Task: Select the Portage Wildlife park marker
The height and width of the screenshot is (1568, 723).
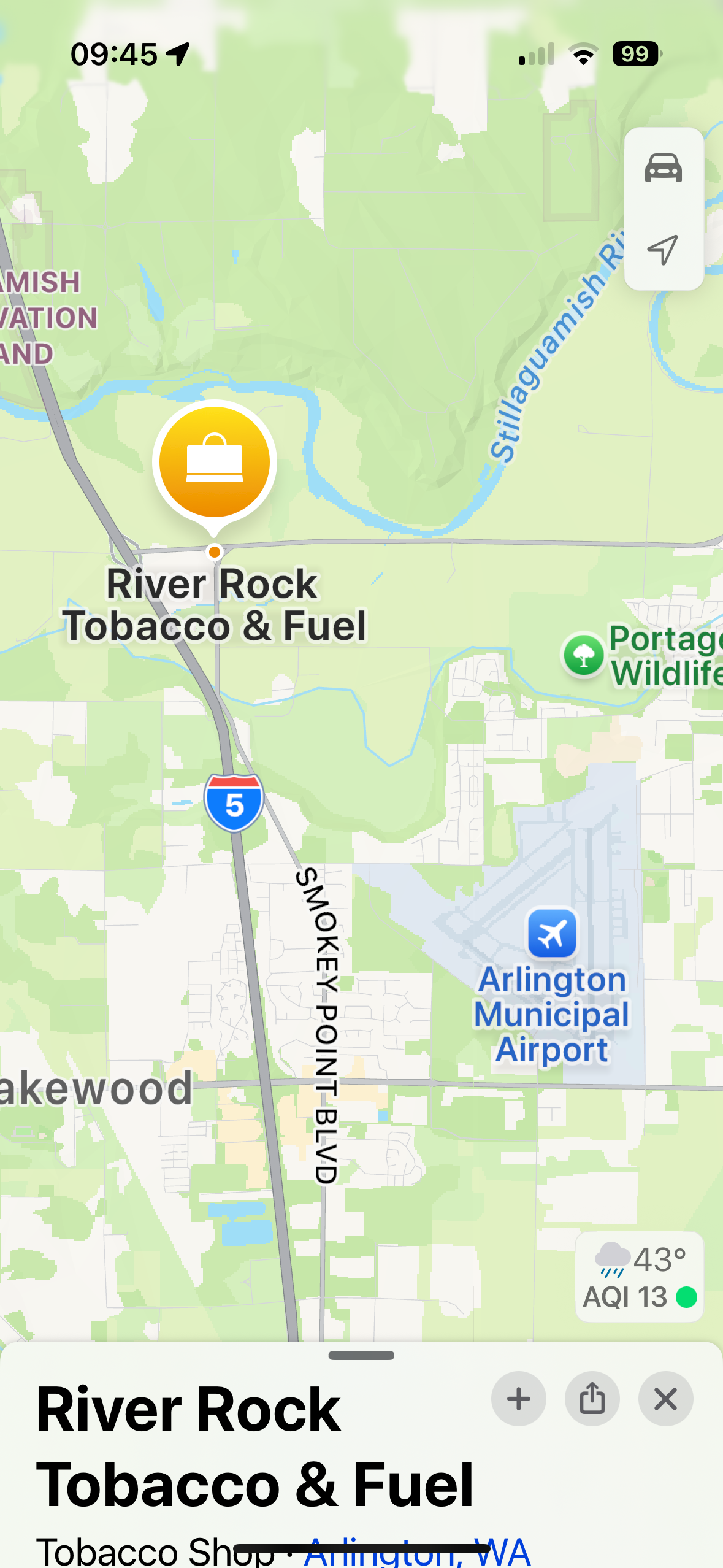Action: 583,655
